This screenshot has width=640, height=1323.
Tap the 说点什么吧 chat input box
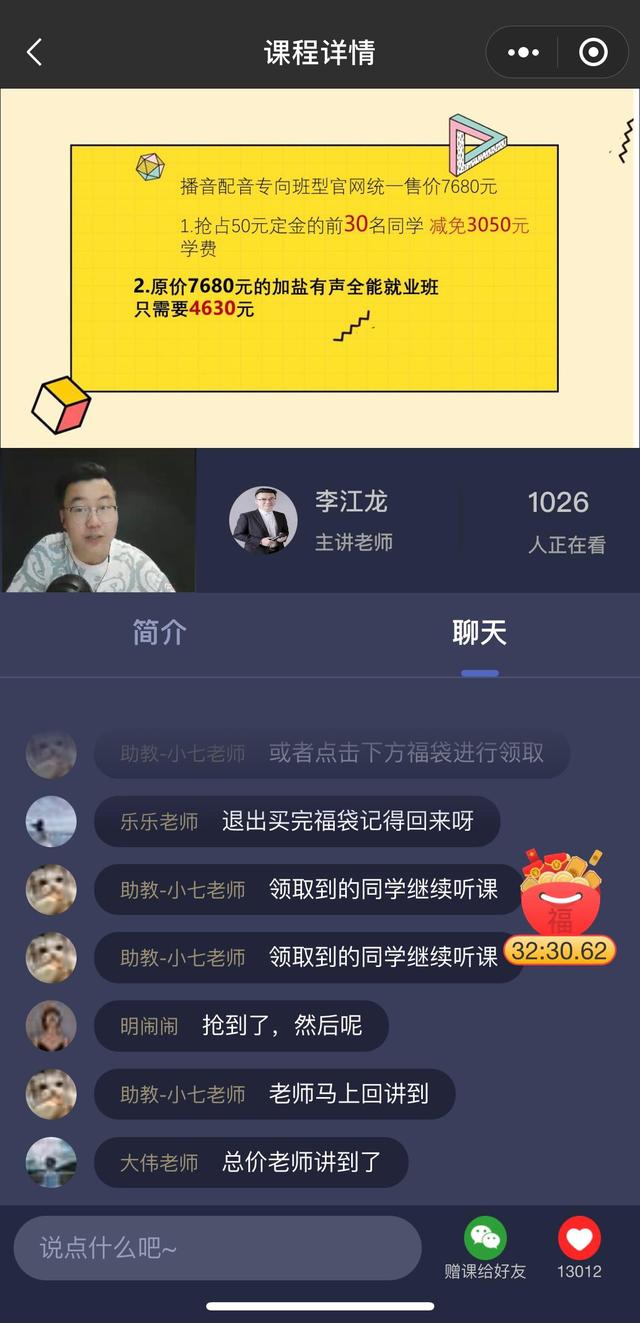[217, 1248]
